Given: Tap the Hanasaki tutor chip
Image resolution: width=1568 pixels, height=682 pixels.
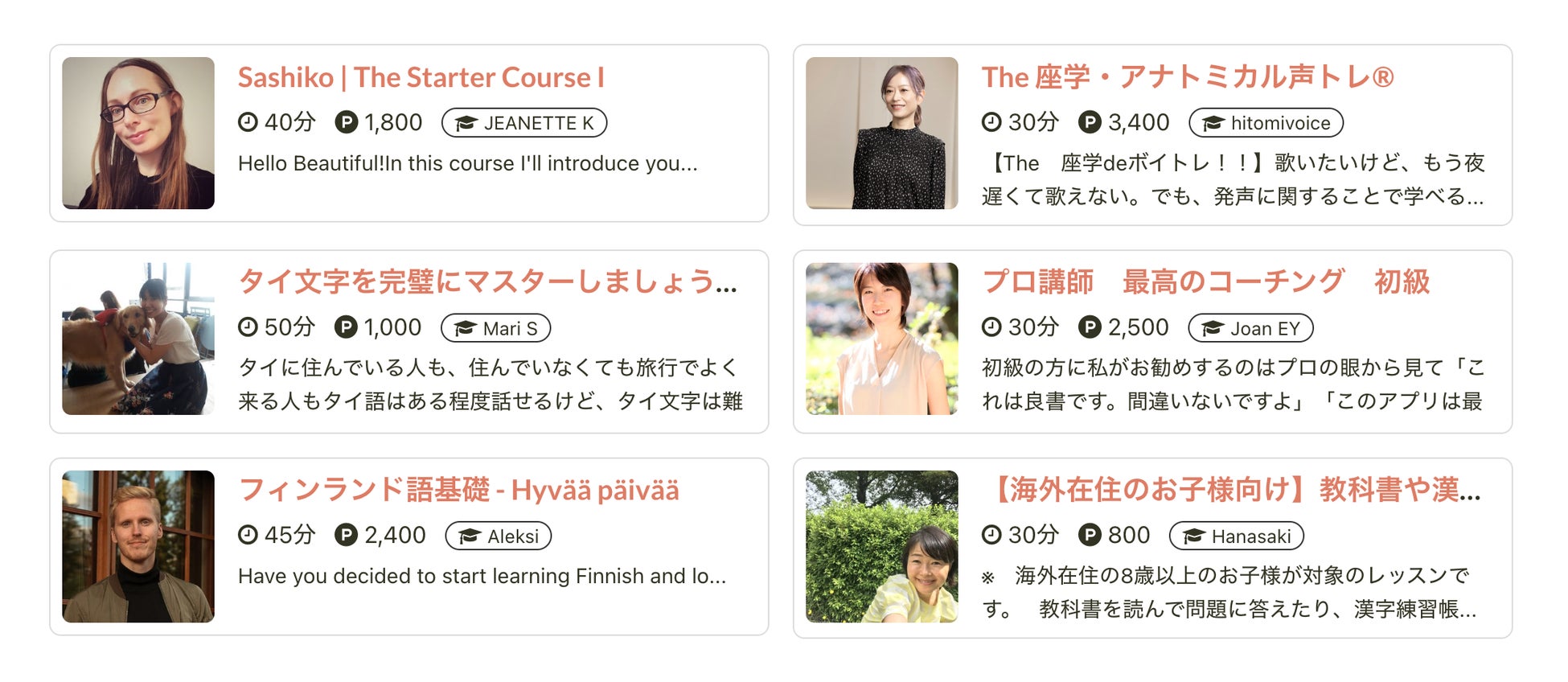Looking at the screenshot, I should click(1236, 536).
